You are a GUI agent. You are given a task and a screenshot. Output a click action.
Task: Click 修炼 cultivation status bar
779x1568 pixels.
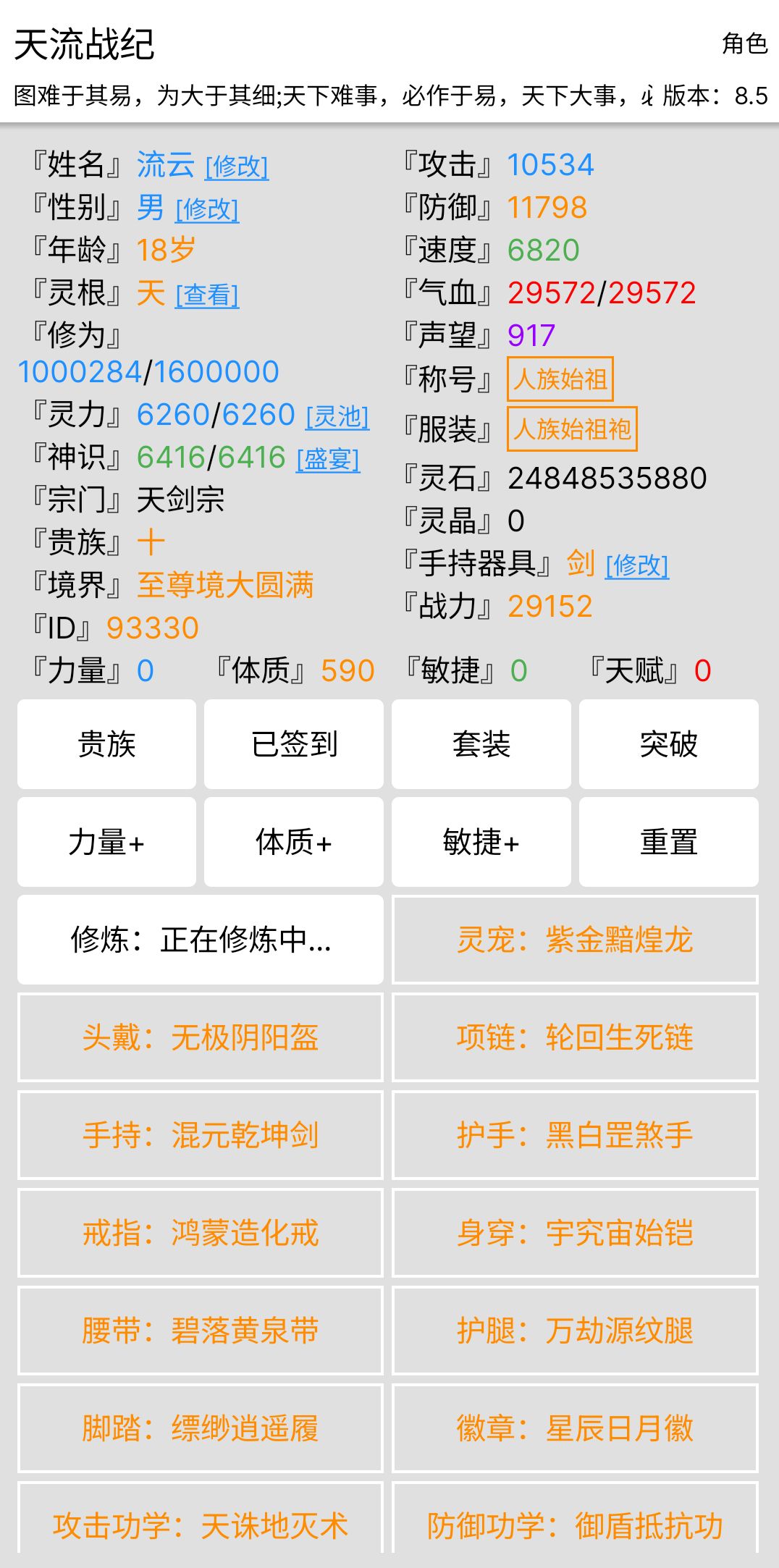pos(200,941)
